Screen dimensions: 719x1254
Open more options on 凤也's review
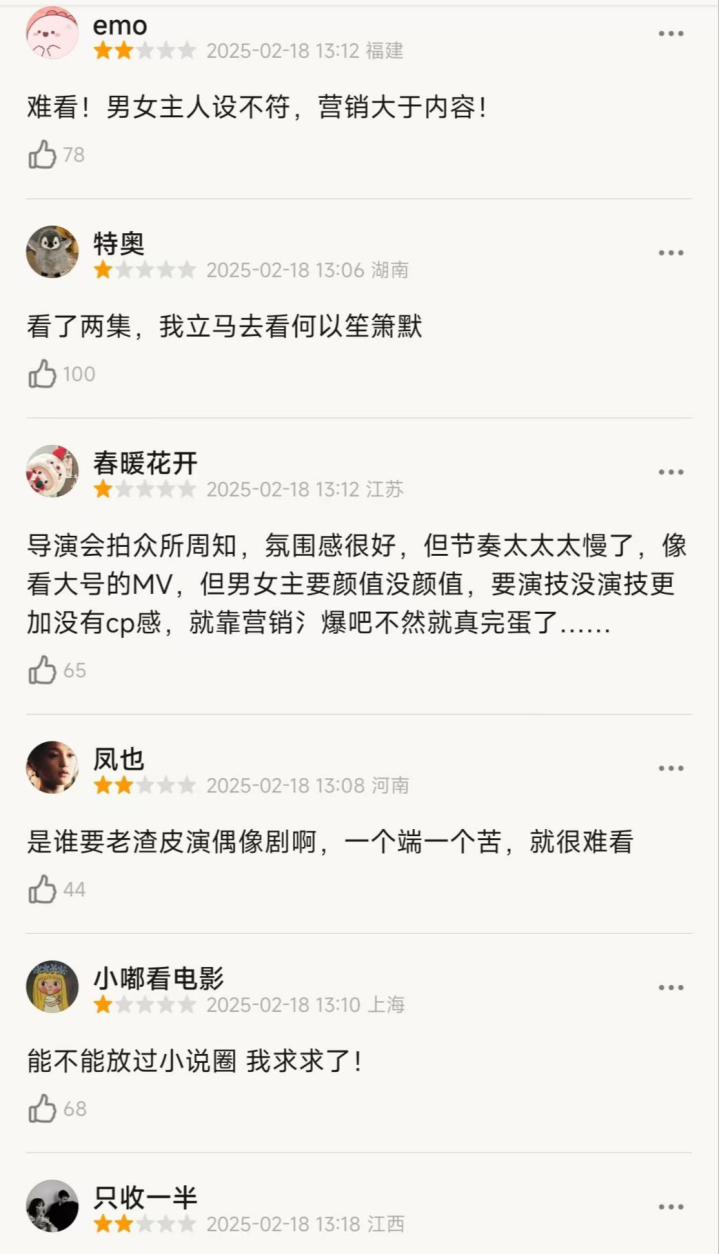pos(671,768)
